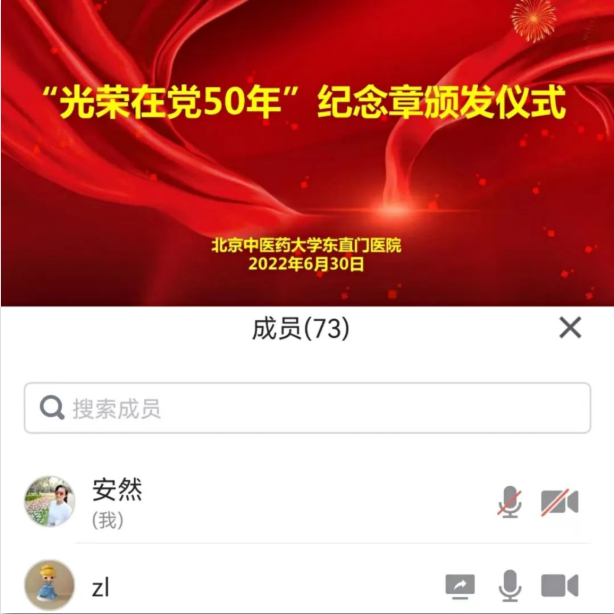The height and width of the screenshot is (614, 614).
Task: Tap zl's camera icon
Action: pos(560,586)
